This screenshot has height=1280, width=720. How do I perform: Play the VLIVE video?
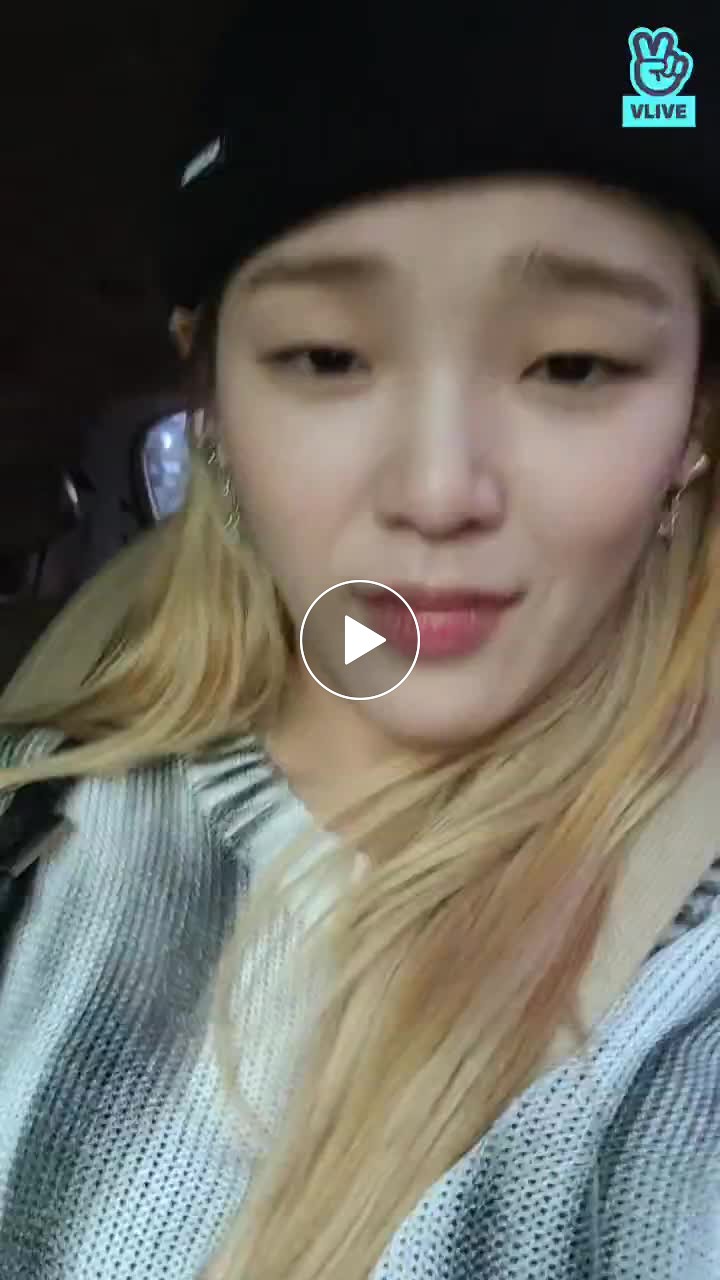pyautogui.click(x=360, y=640)
